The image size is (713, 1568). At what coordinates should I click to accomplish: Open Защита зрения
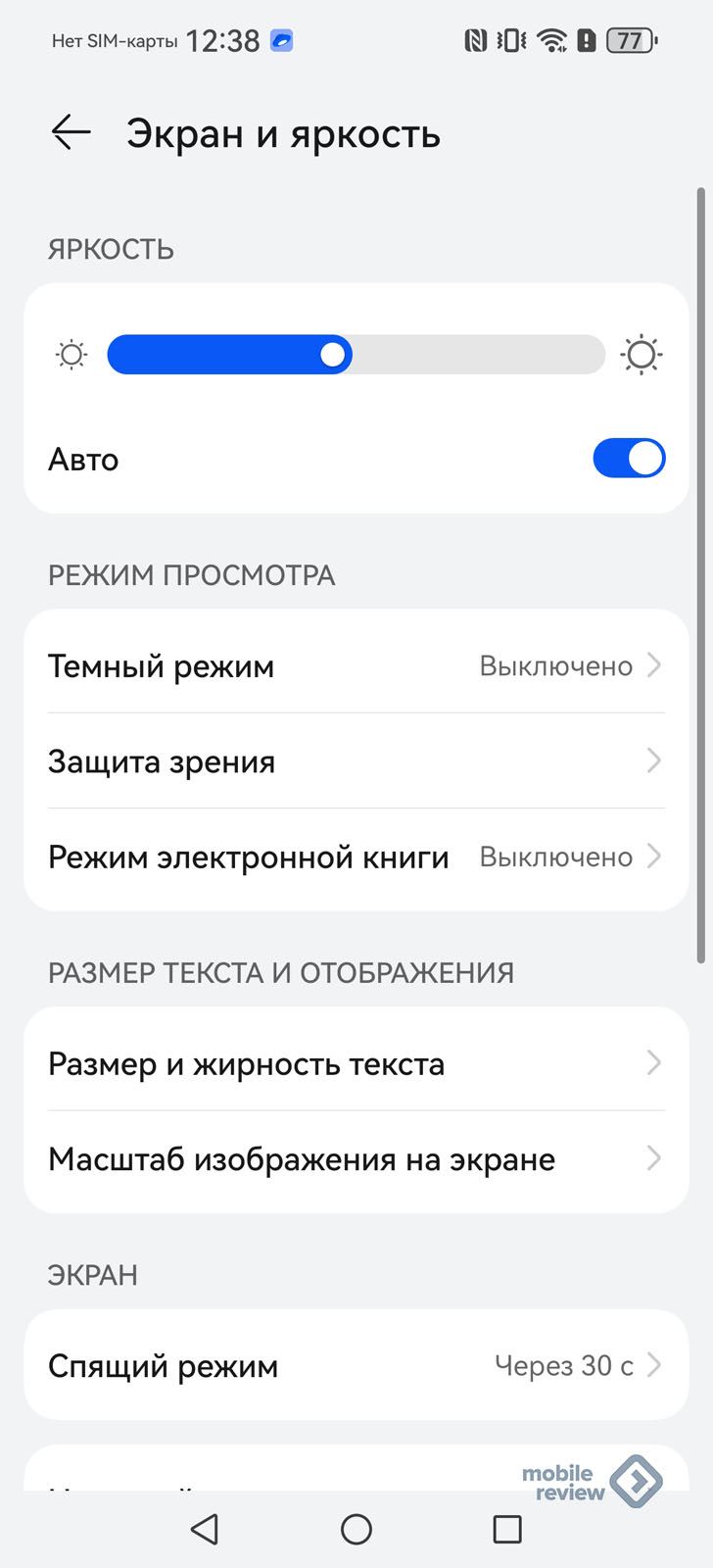[356, 760]
